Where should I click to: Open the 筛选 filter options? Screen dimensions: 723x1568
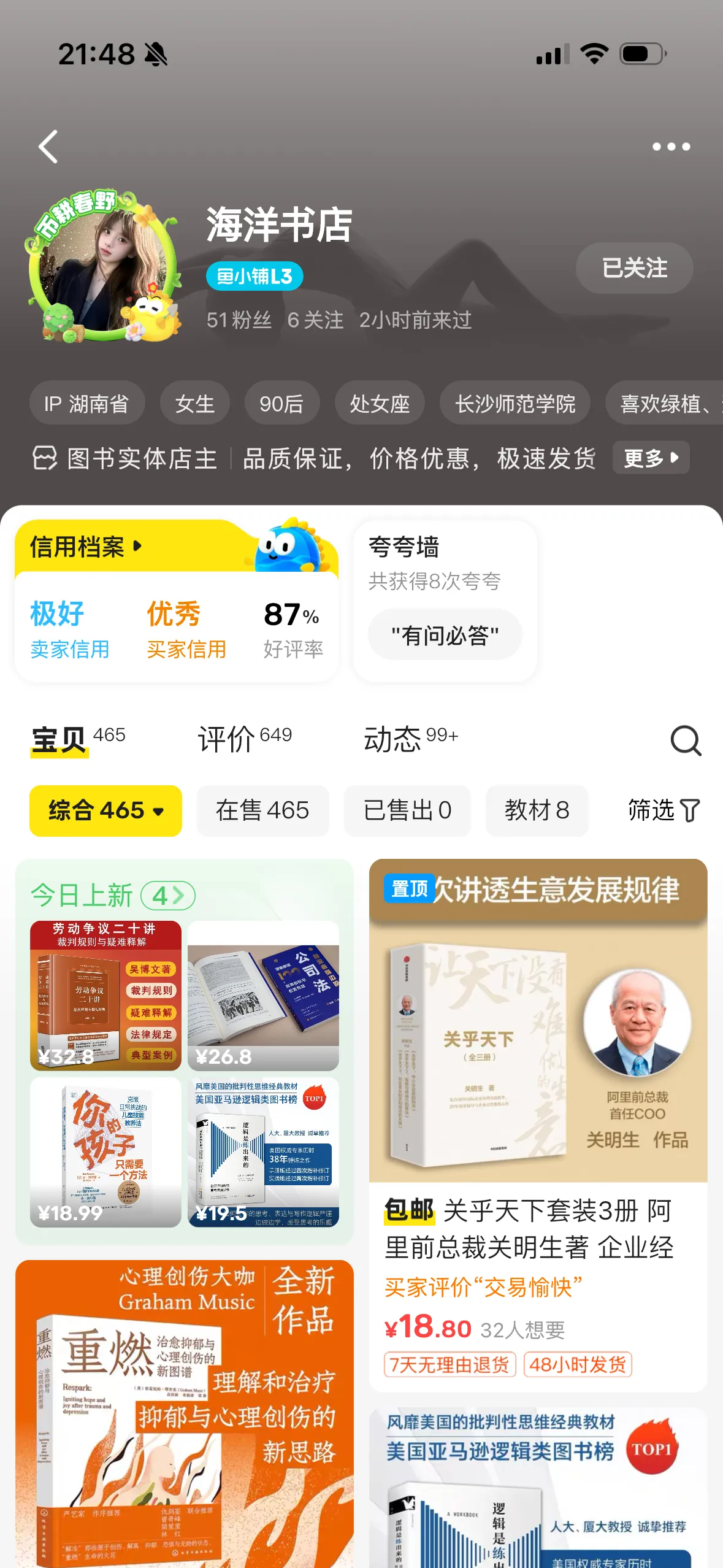[x=663, y=810]
